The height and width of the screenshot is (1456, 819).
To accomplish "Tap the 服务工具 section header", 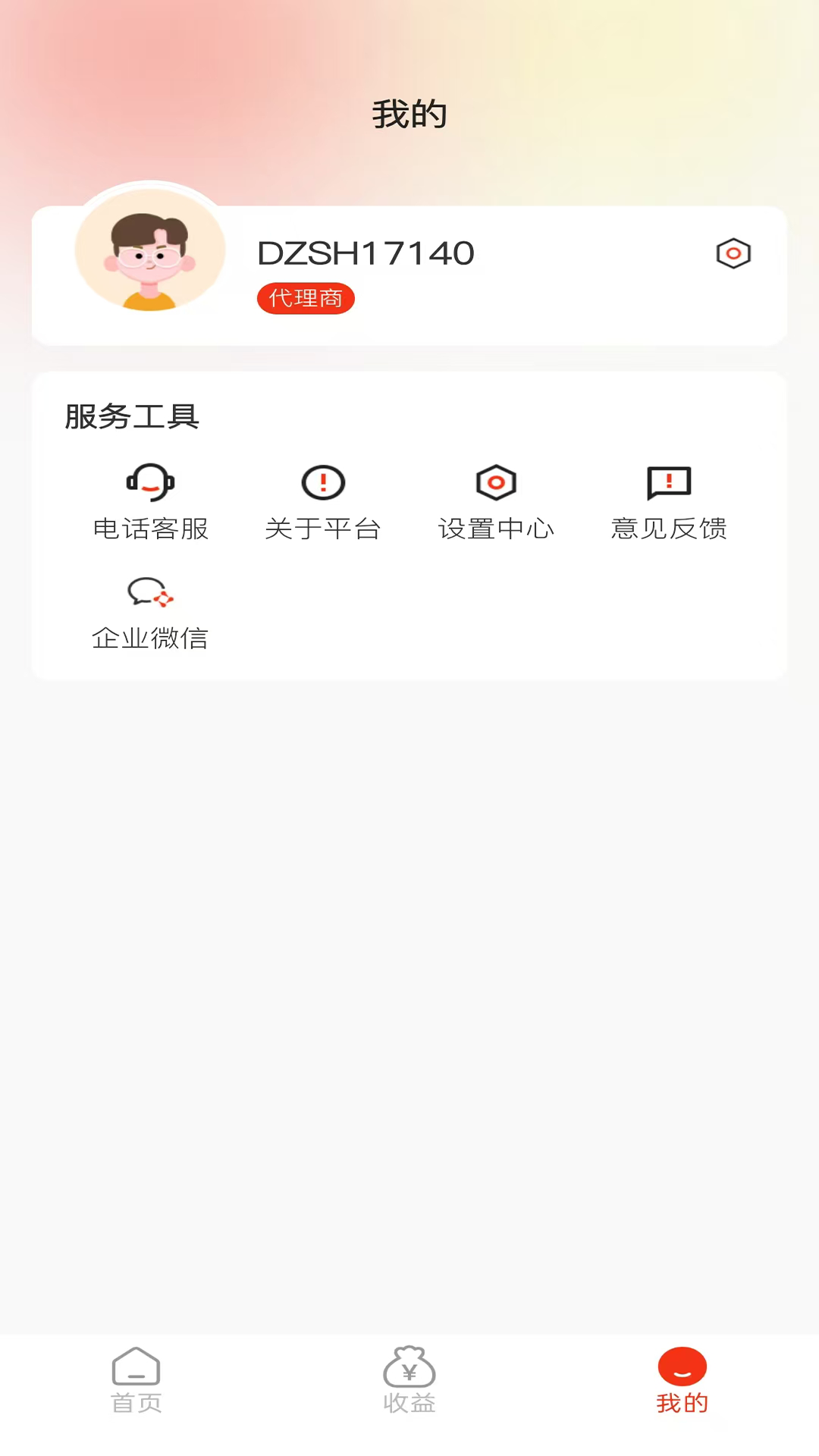I will [132, 416].
